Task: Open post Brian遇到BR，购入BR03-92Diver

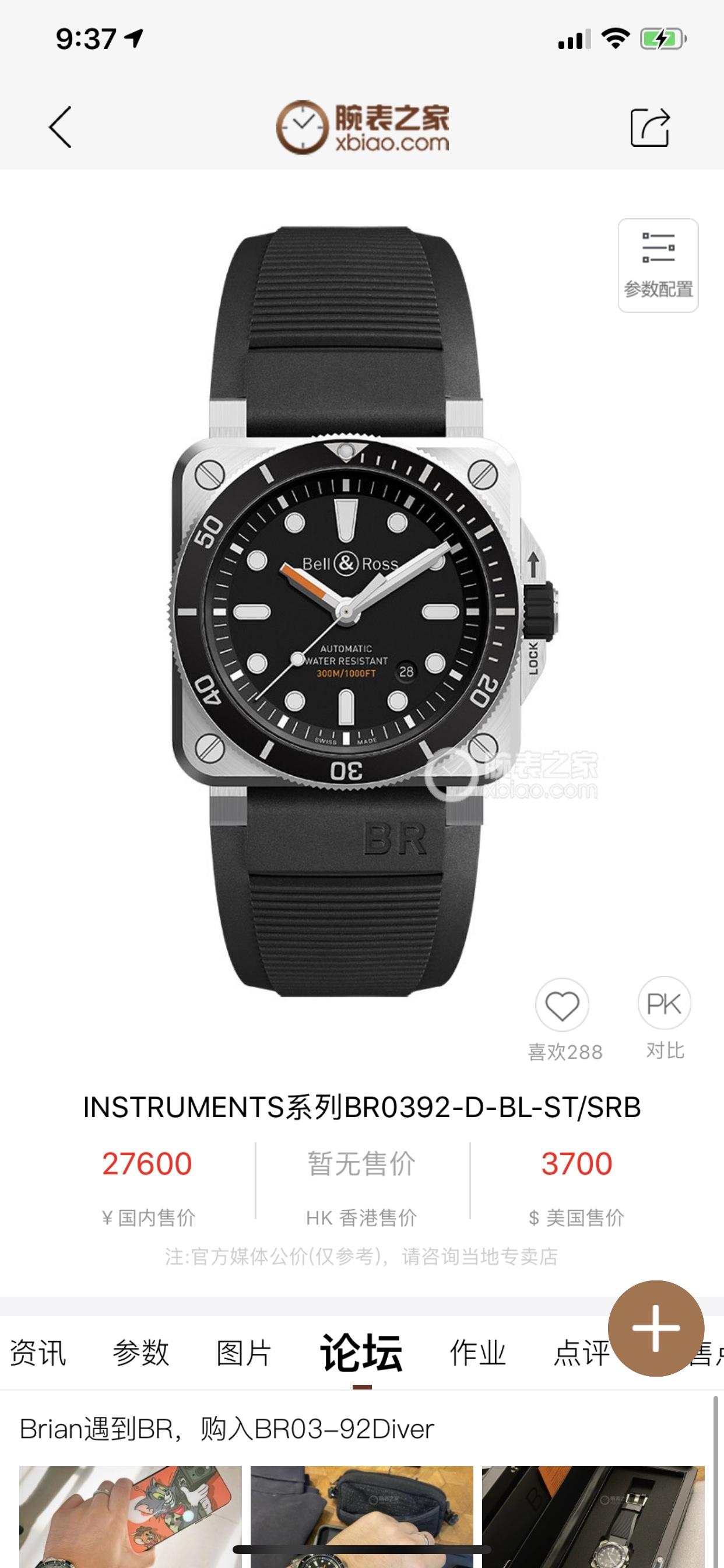Action: pyautogui.click(x=227, y=1429)
